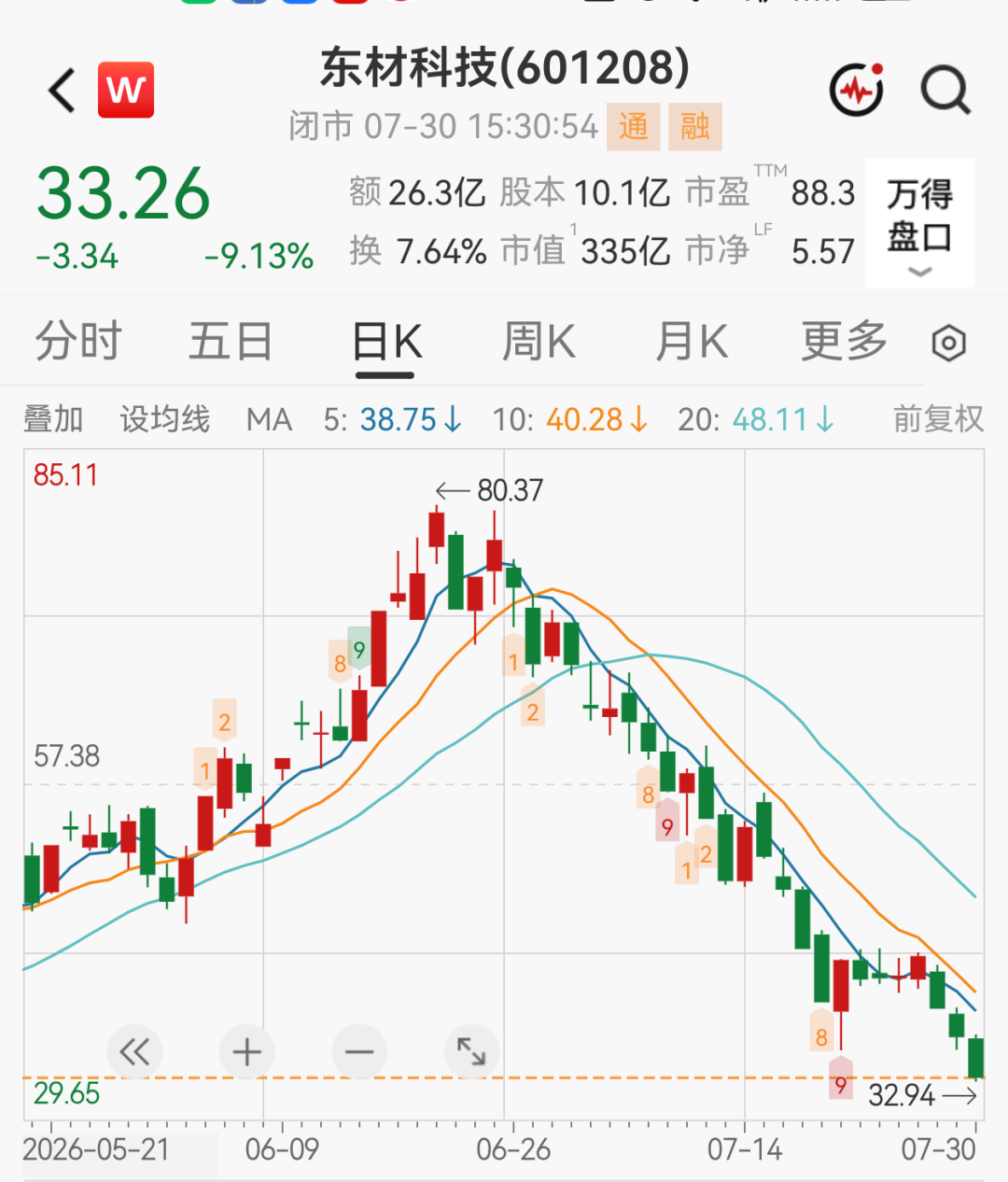This screenshot has width=1008, height=1182.
Task: Switch to the 五日 chart tab
Action: click(x=231, y=341)
